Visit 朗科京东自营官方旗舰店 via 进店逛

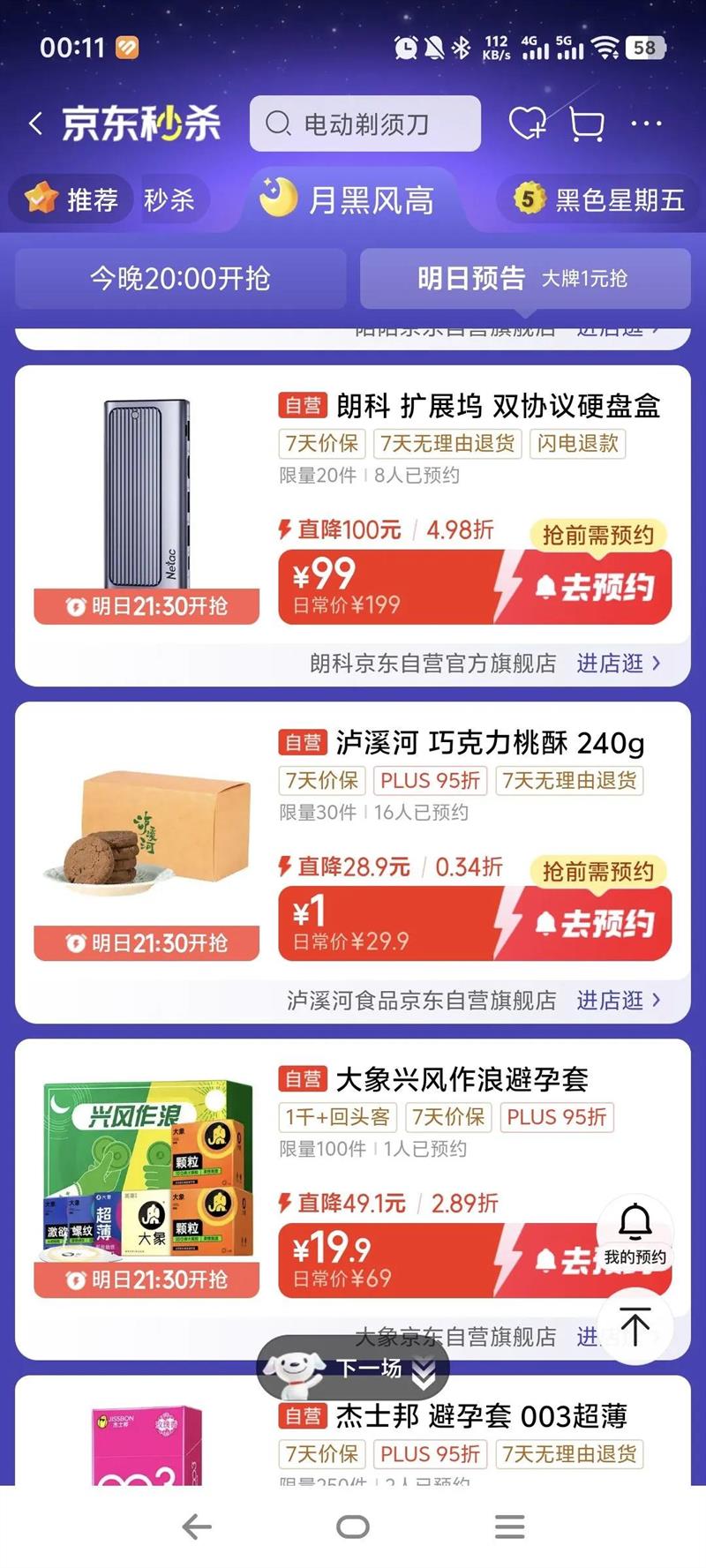click(618, 664)
